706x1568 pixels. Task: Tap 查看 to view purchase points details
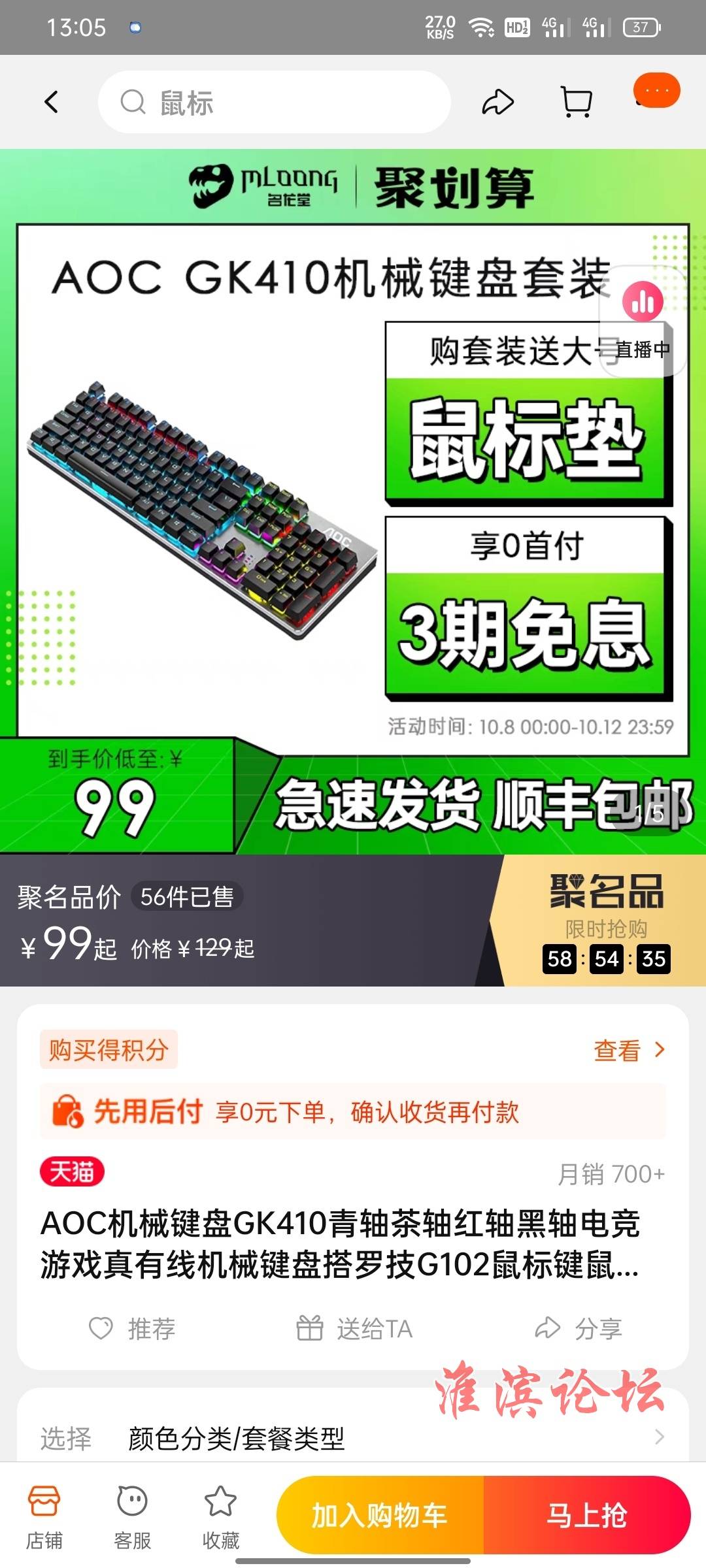[628, 1051]
